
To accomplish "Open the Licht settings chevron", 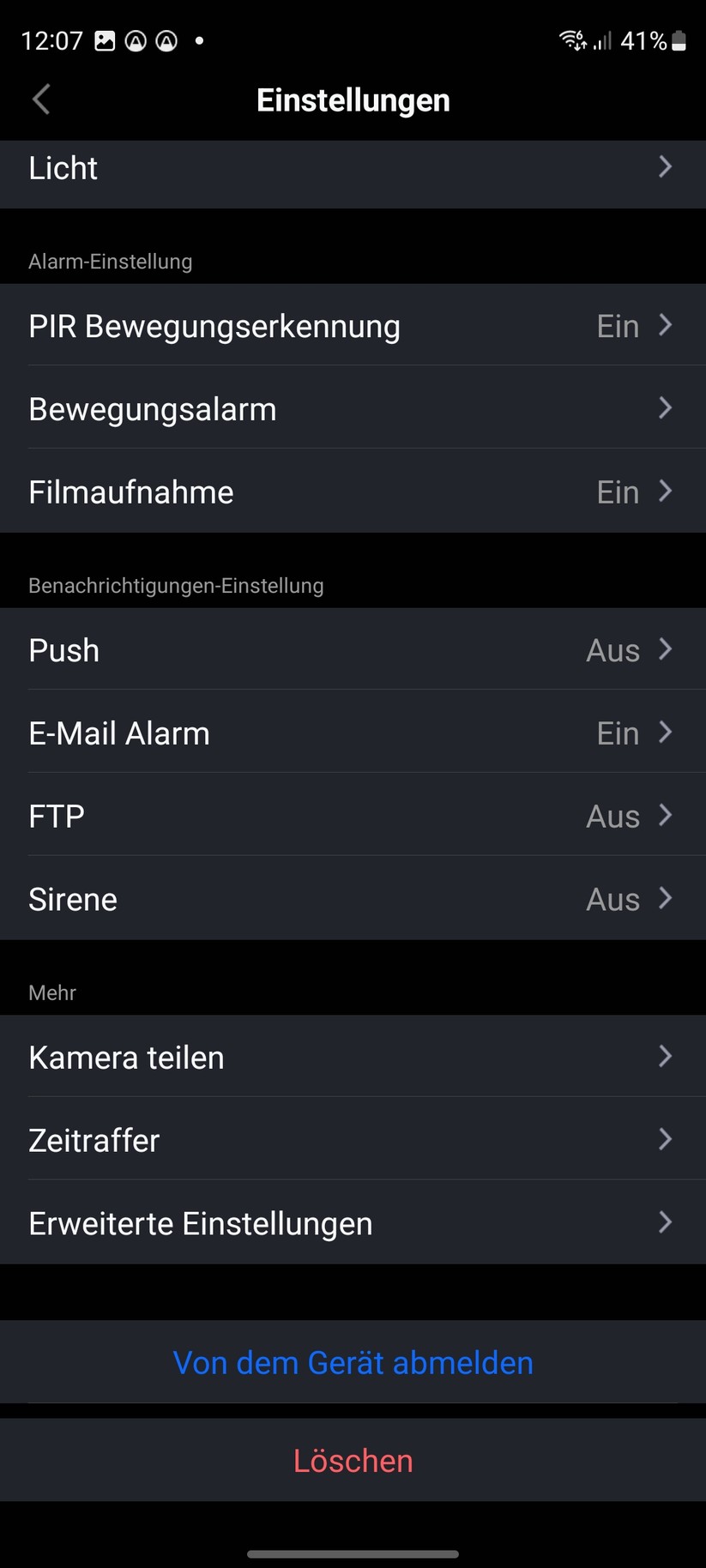I will point(665,167).
